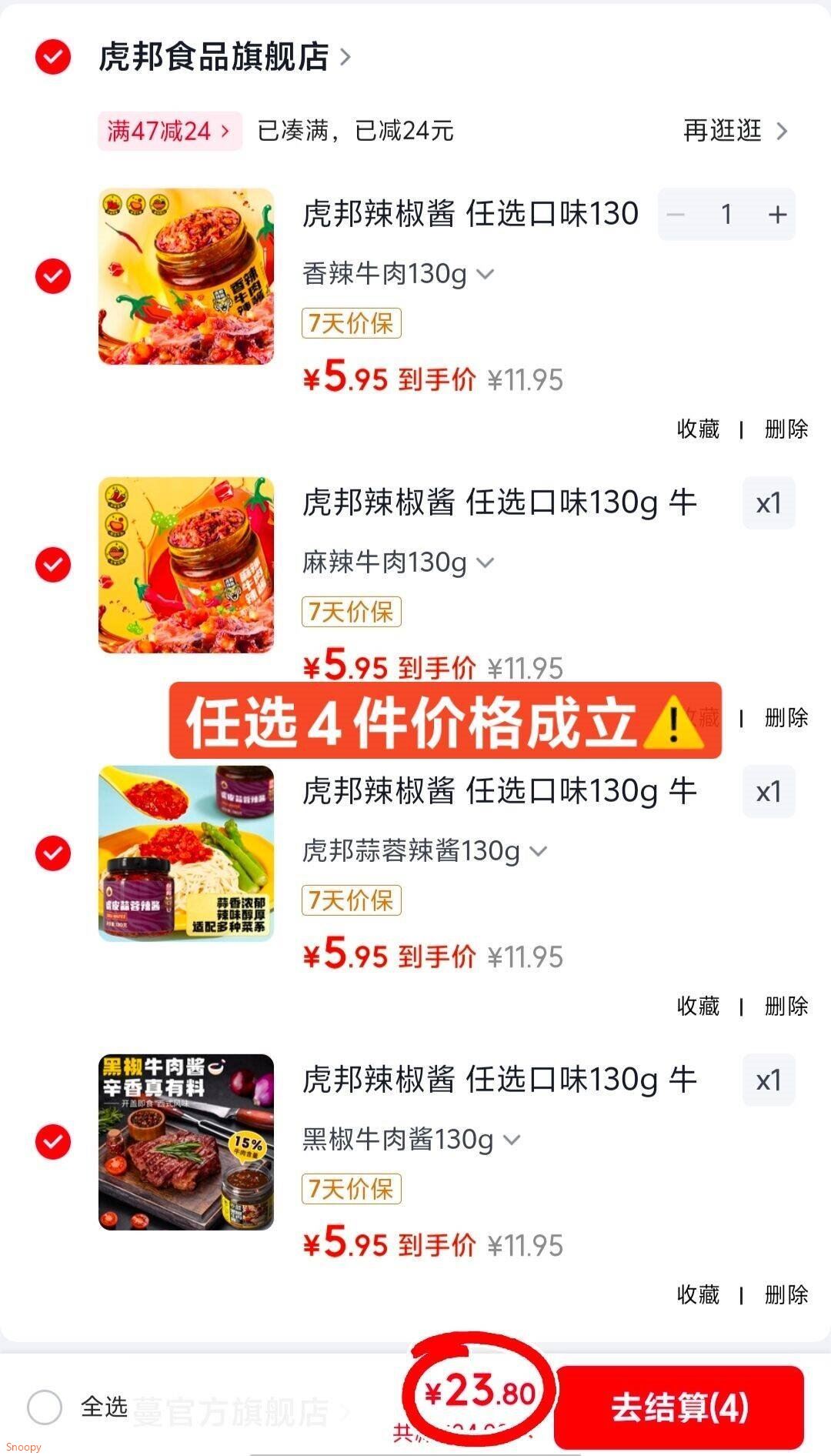Viewport: 831px width, 1456px height.
Task: Delete the 黑椒牛肉酱130g item
Action: coord(786,1294)
